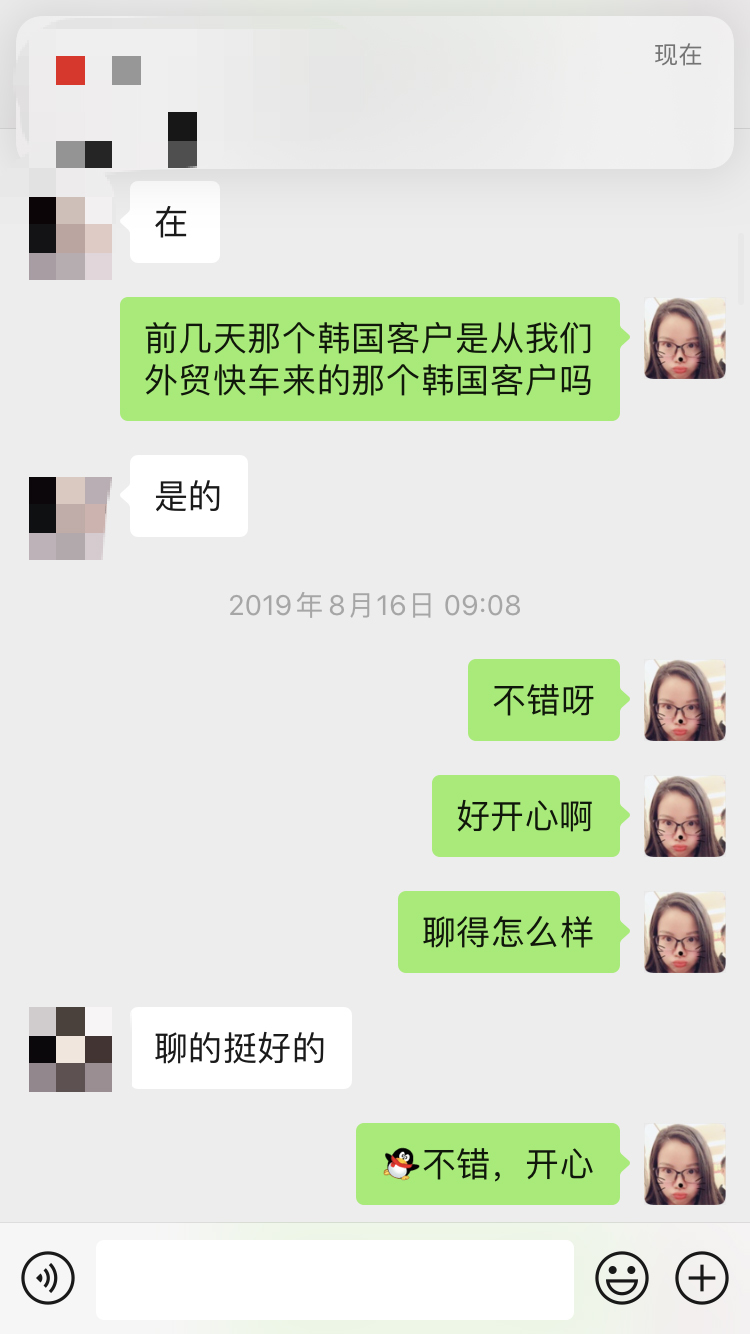Viewport: 750px width, 1334px height.
Task: Open the notification banner marked 现在
Action: [375, 92]
